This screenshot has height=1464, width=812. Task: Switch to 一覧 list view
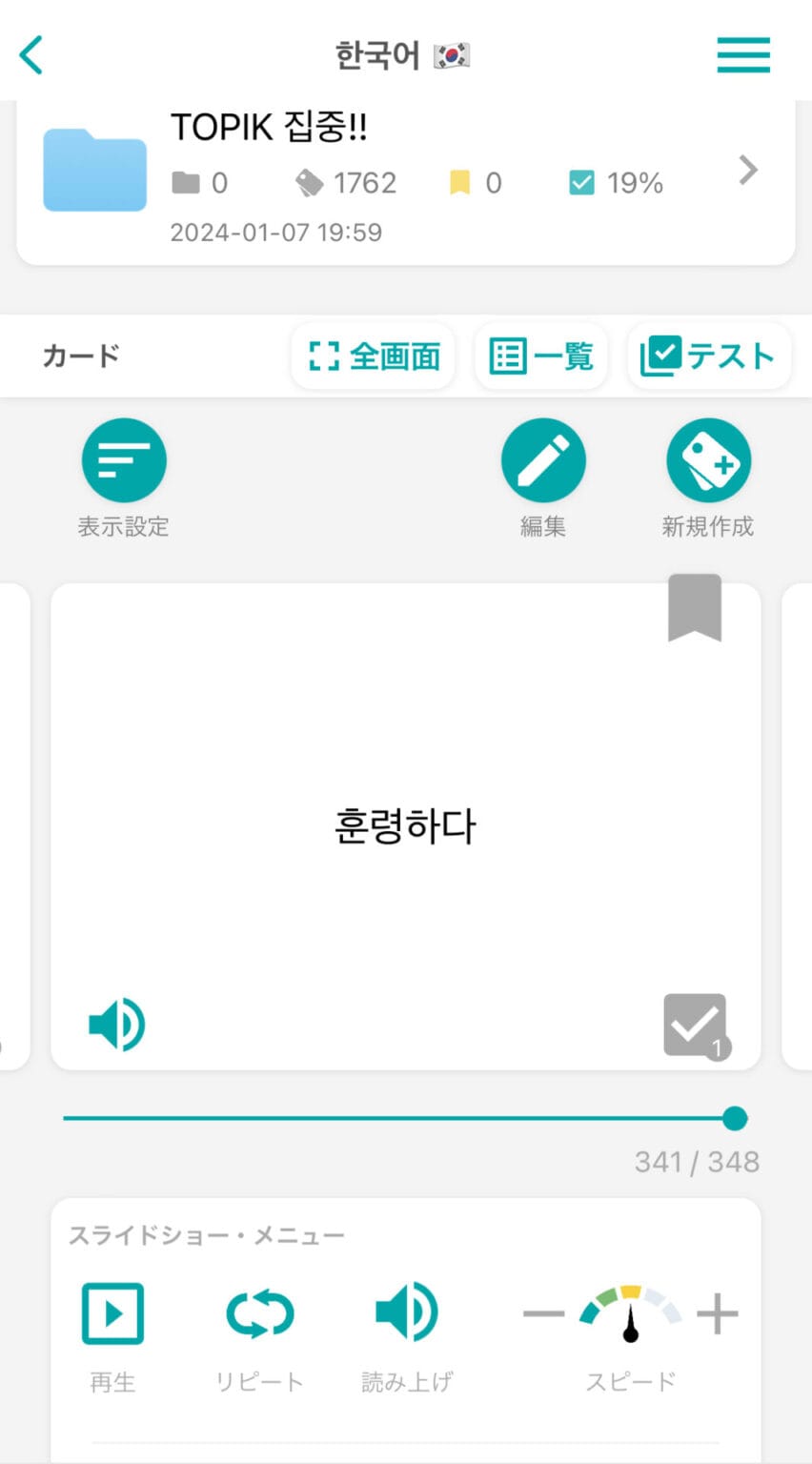click(x=540, y=355)
